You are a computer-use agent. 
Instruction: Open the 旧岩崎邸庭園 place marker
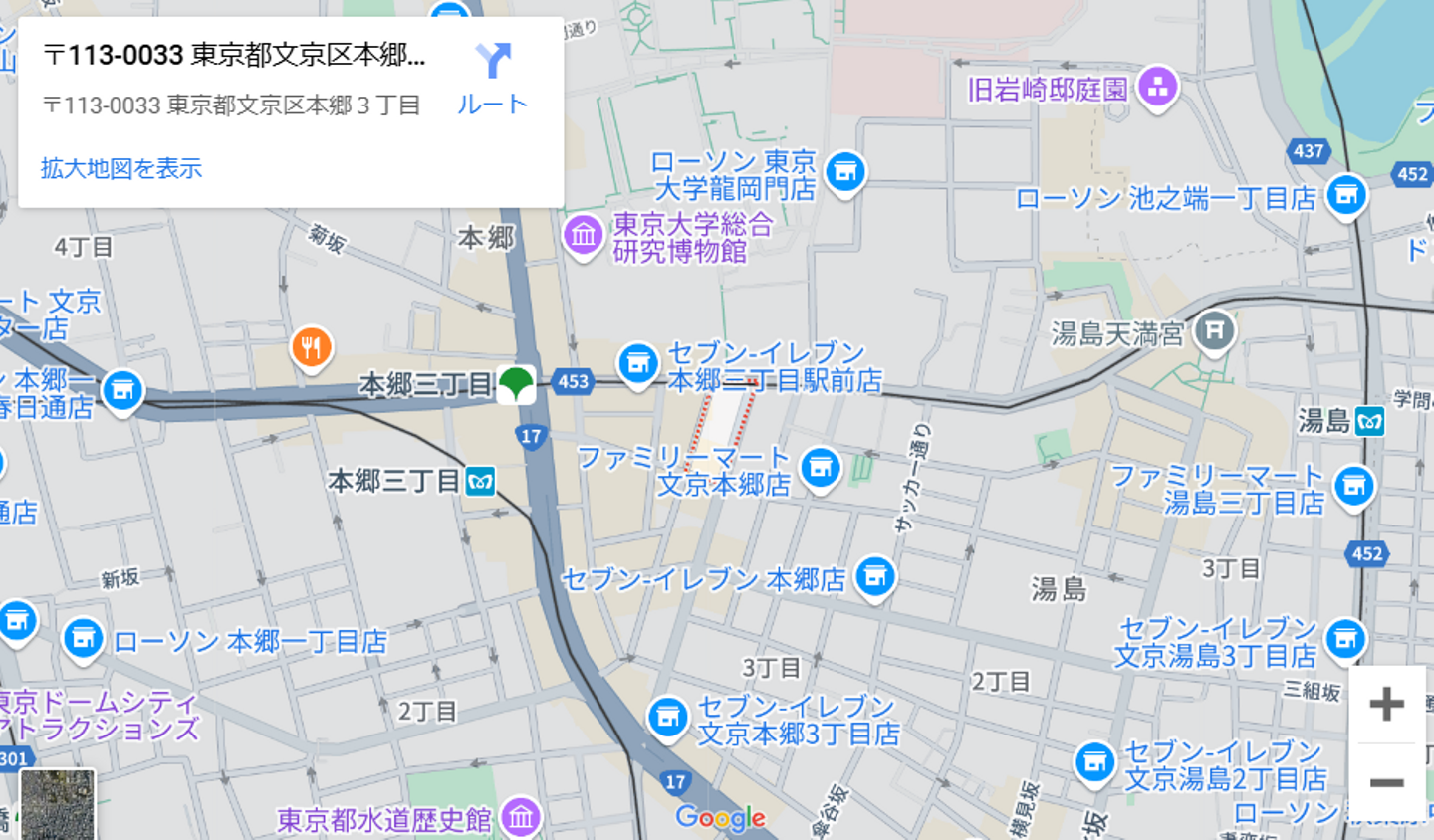[1157, 87]
